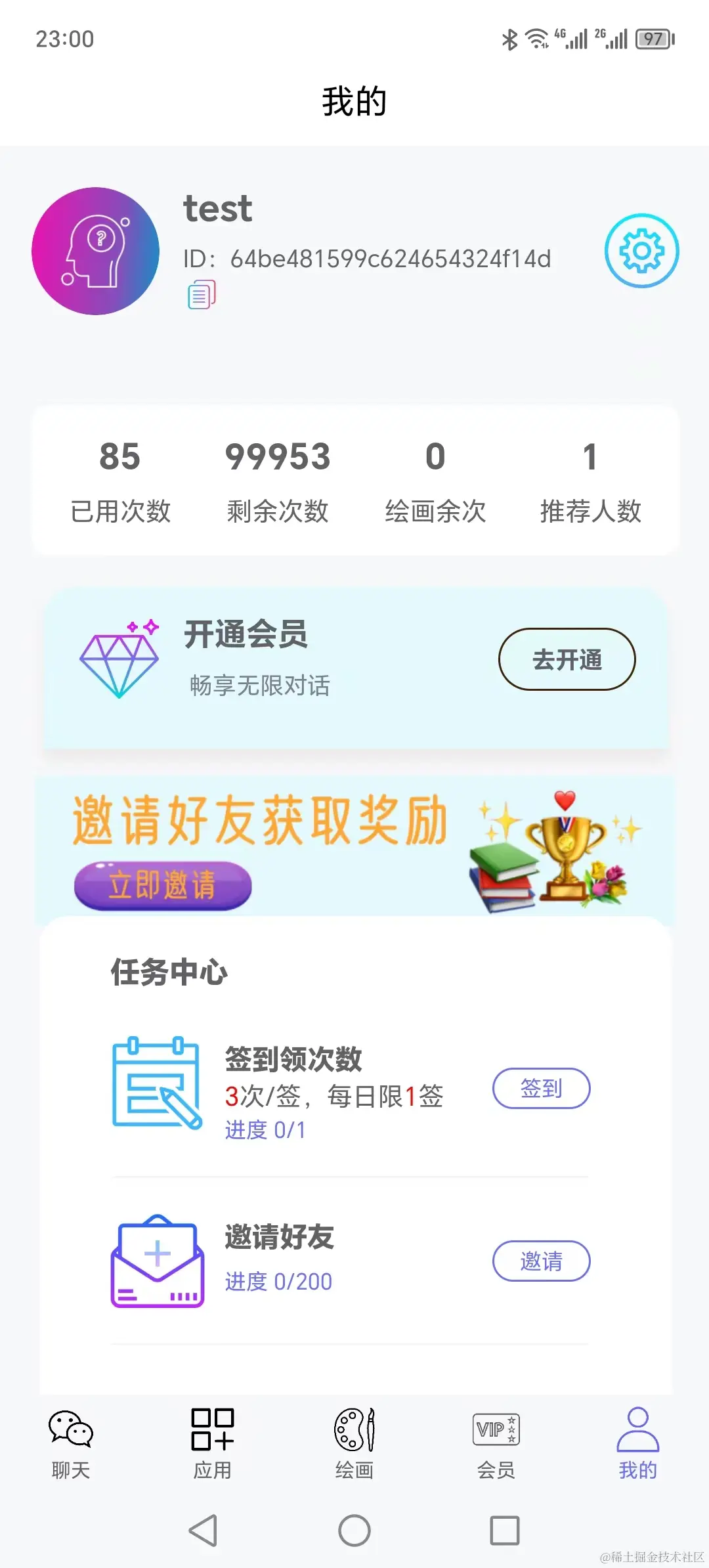This screenshot has width=709, height=1568.
Task: Go to the home screen via system home button
Action: pyautogui.click(x=354, y=1531)
